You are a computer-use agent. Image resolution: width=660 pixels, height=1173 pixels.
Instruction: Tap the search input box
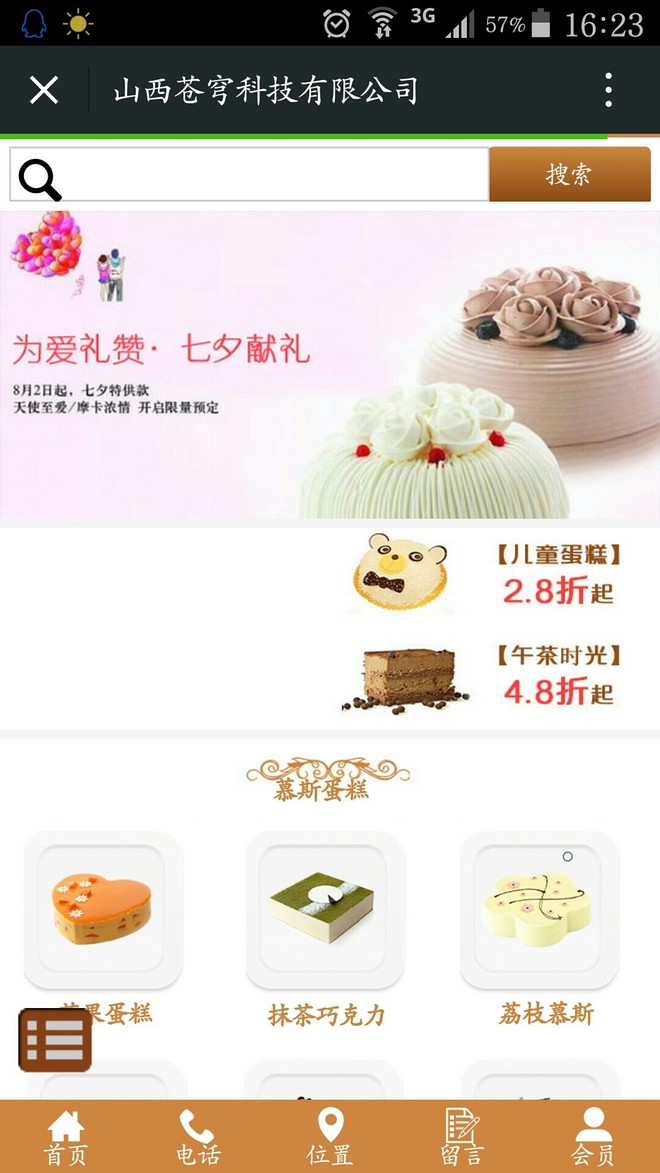point(270,175)
